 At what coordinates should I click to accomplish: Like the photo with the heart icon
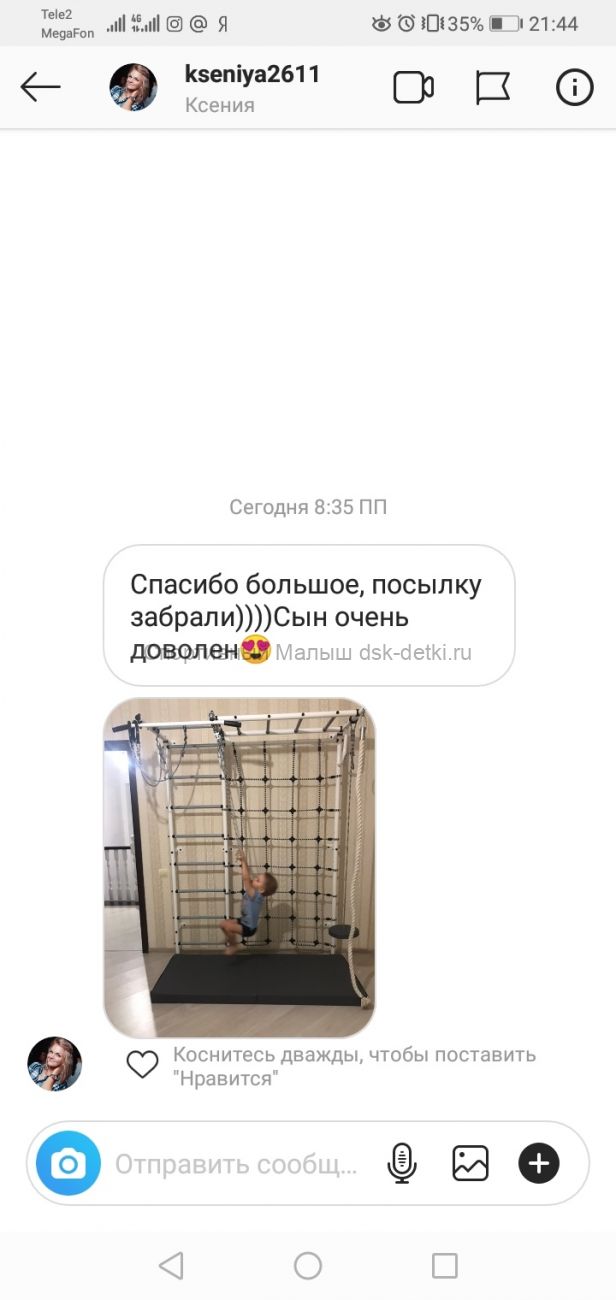(x=142, y=1065)
